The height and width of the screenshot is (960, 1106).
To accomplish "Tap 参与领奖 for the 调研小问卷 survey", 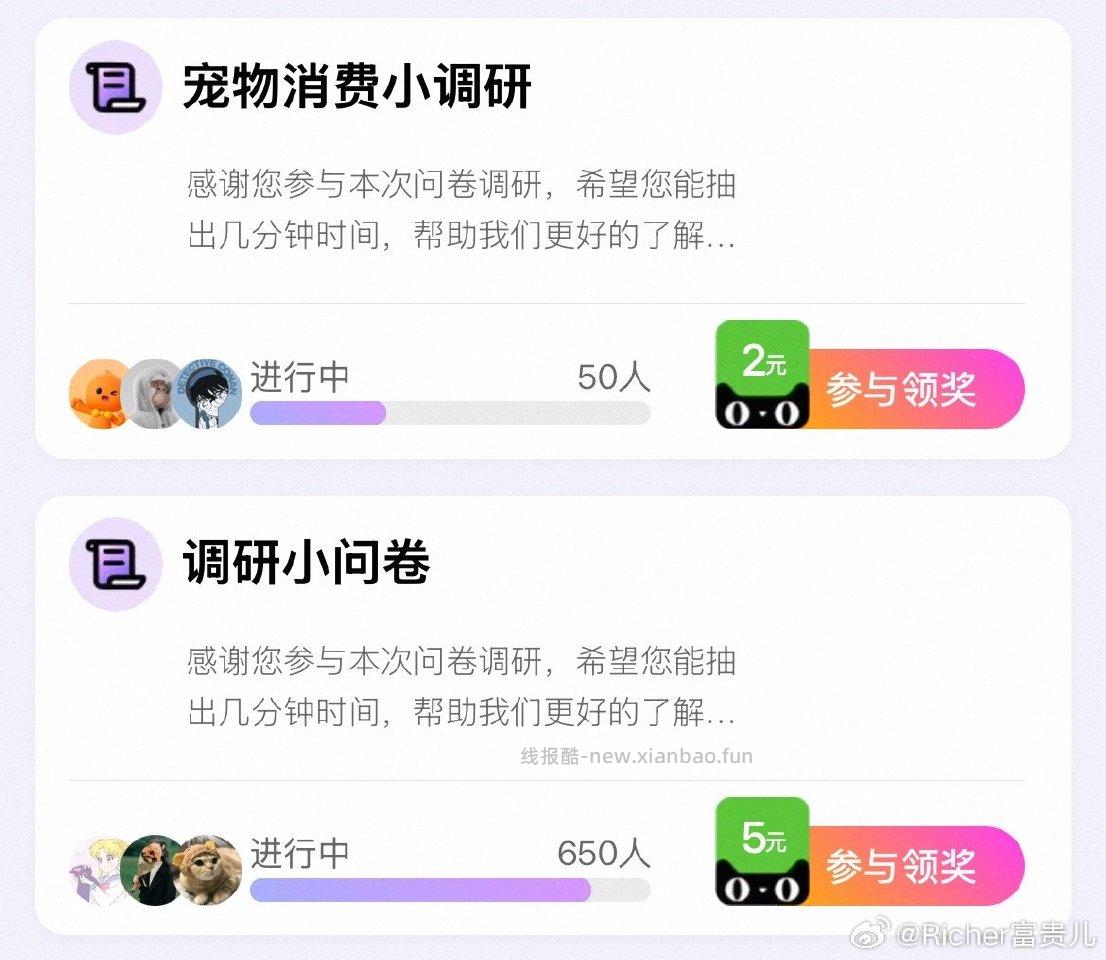I will tap(900, 866).
